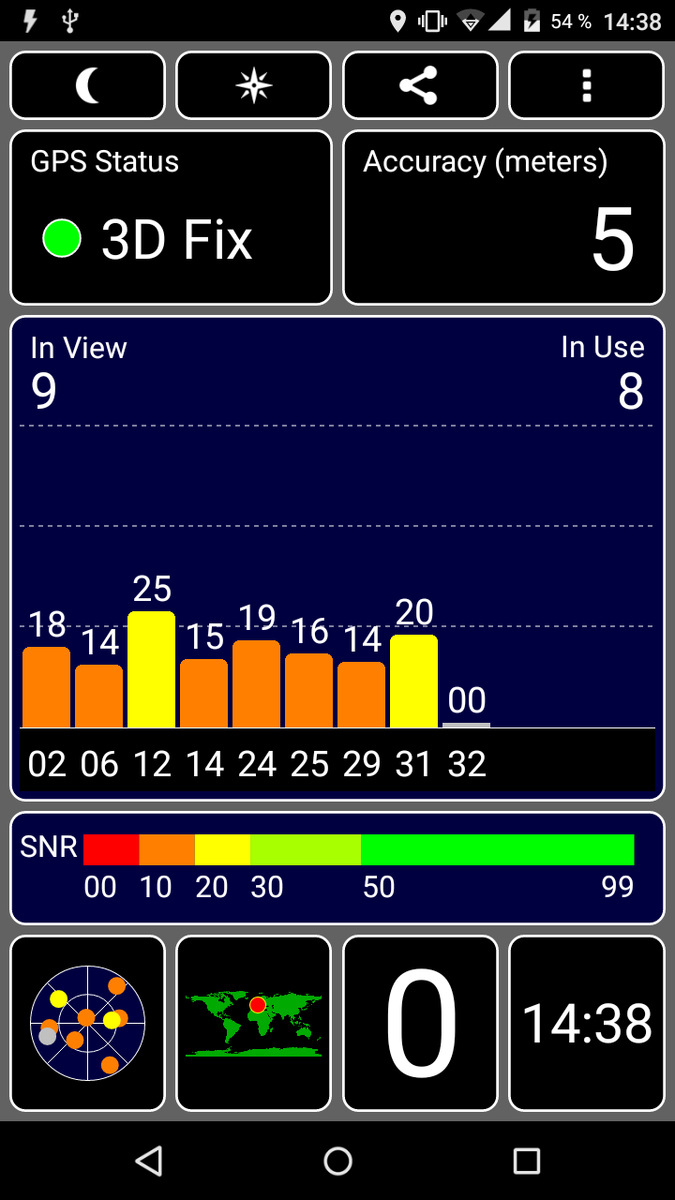Open the world map location tile
The image size is (675, 1200).
point(254,1022)
